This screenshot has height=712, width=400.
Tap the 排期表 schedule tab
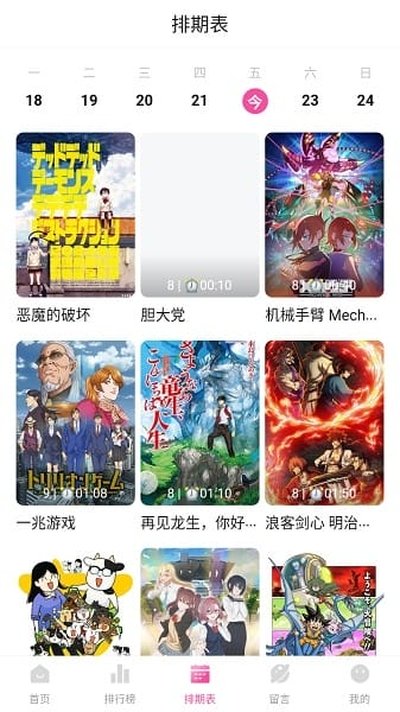200,684
